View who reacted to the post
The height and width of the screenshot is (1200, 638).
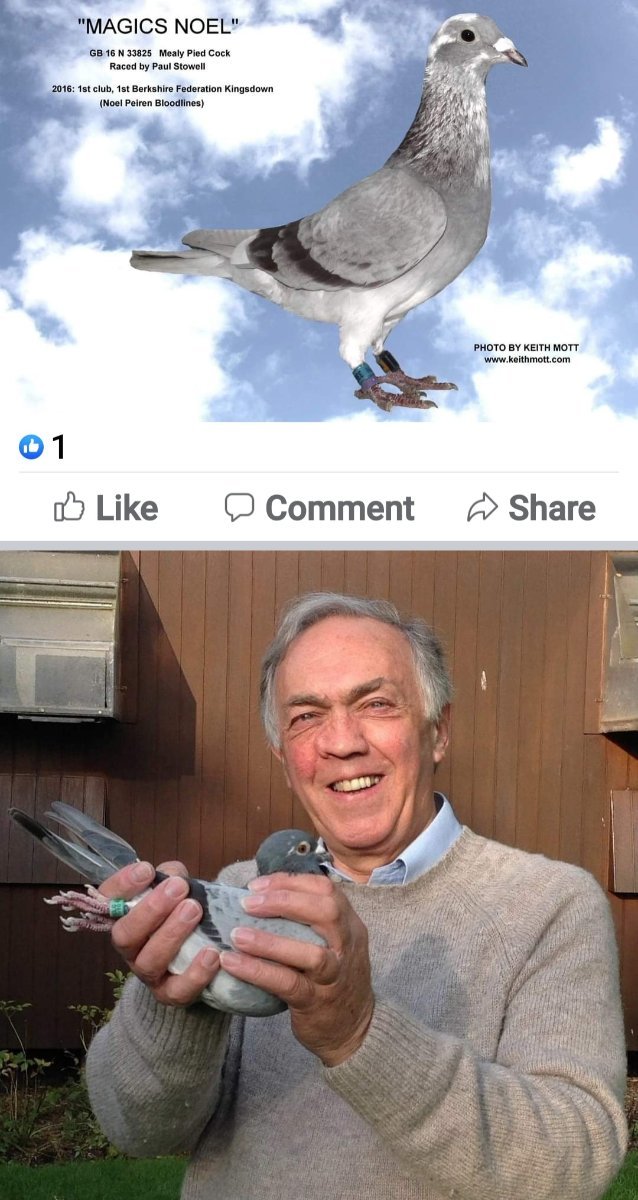(x=43, y=447)
